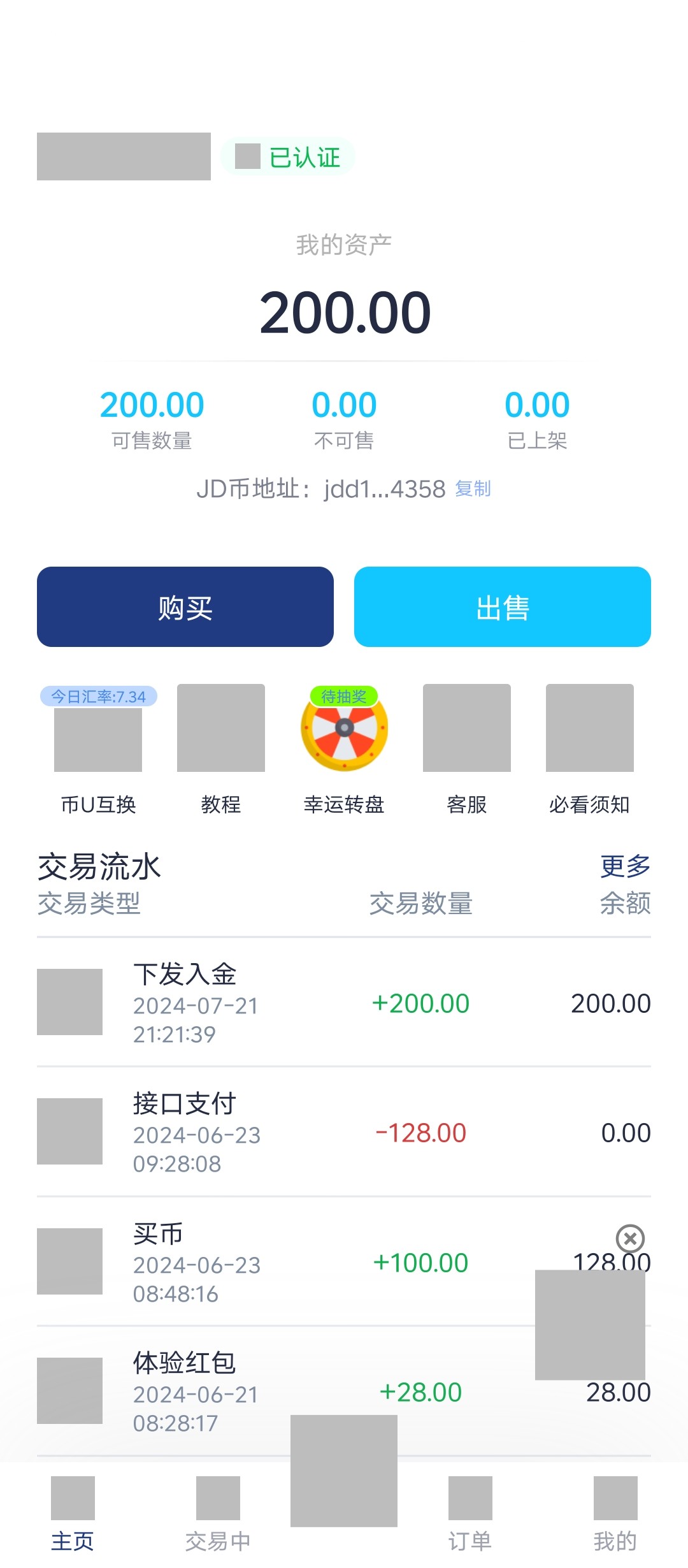688x1568 pixels.
Task: View 更多 transaction records
Action: click(x=625, y=866)
